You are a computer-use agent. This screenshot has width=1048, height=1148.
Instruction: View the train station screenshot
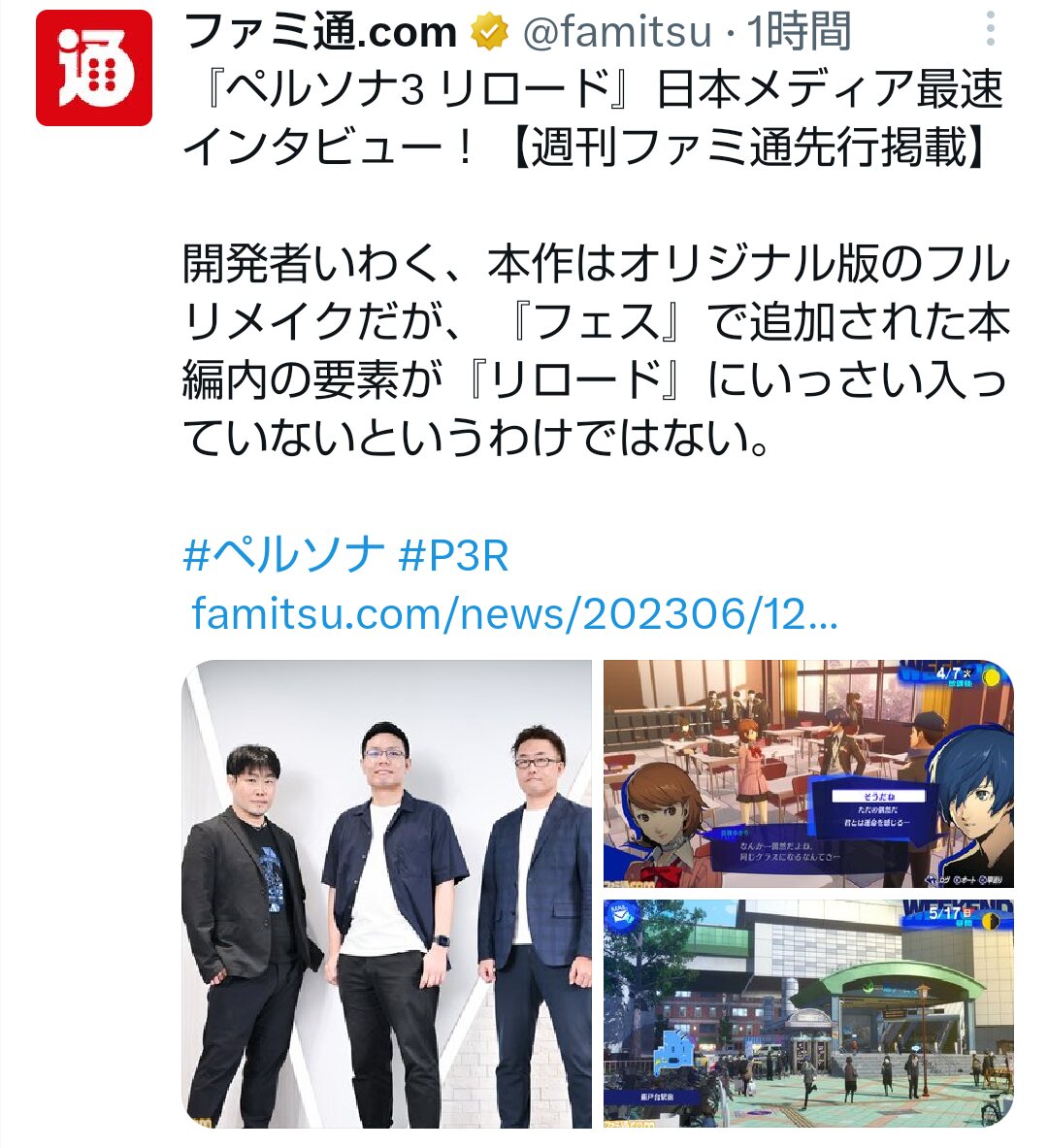(x=808, y=1013)
